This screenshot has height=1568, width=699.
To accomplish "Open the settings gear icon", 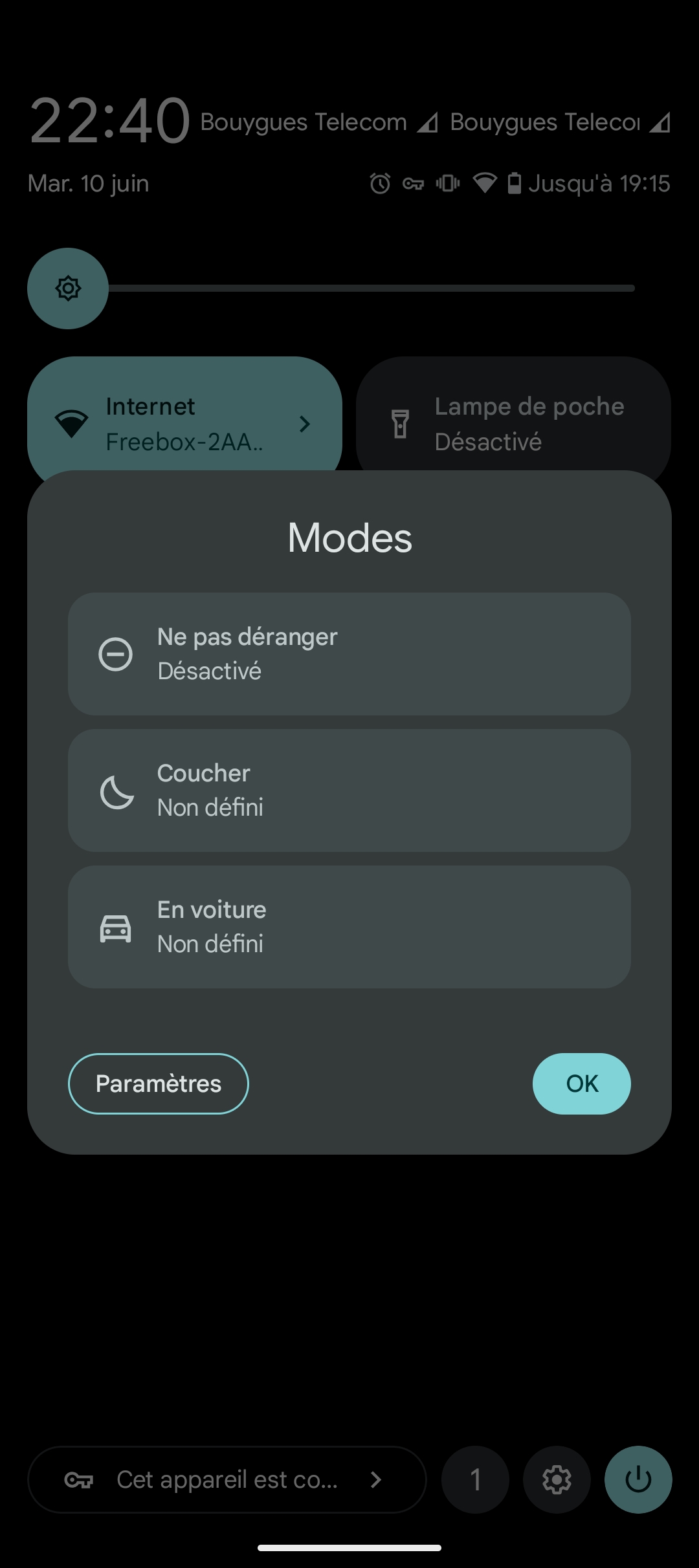I will pos(557,1479).
